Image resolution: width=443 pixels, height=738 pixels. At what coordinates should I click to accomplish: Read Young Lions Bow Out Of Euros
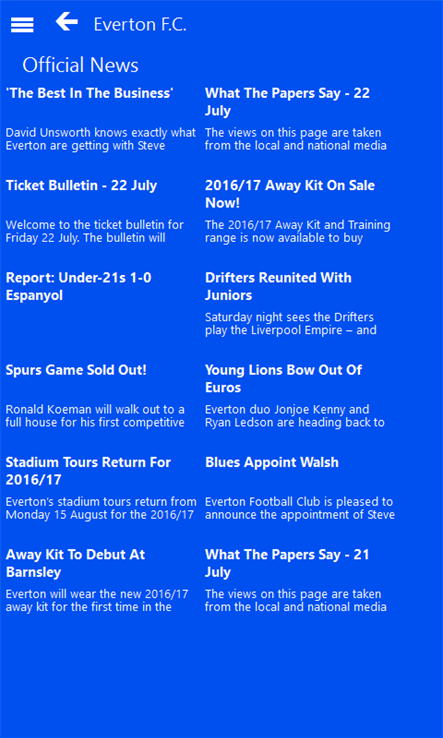pyautogui.click(x=283, y=378)
